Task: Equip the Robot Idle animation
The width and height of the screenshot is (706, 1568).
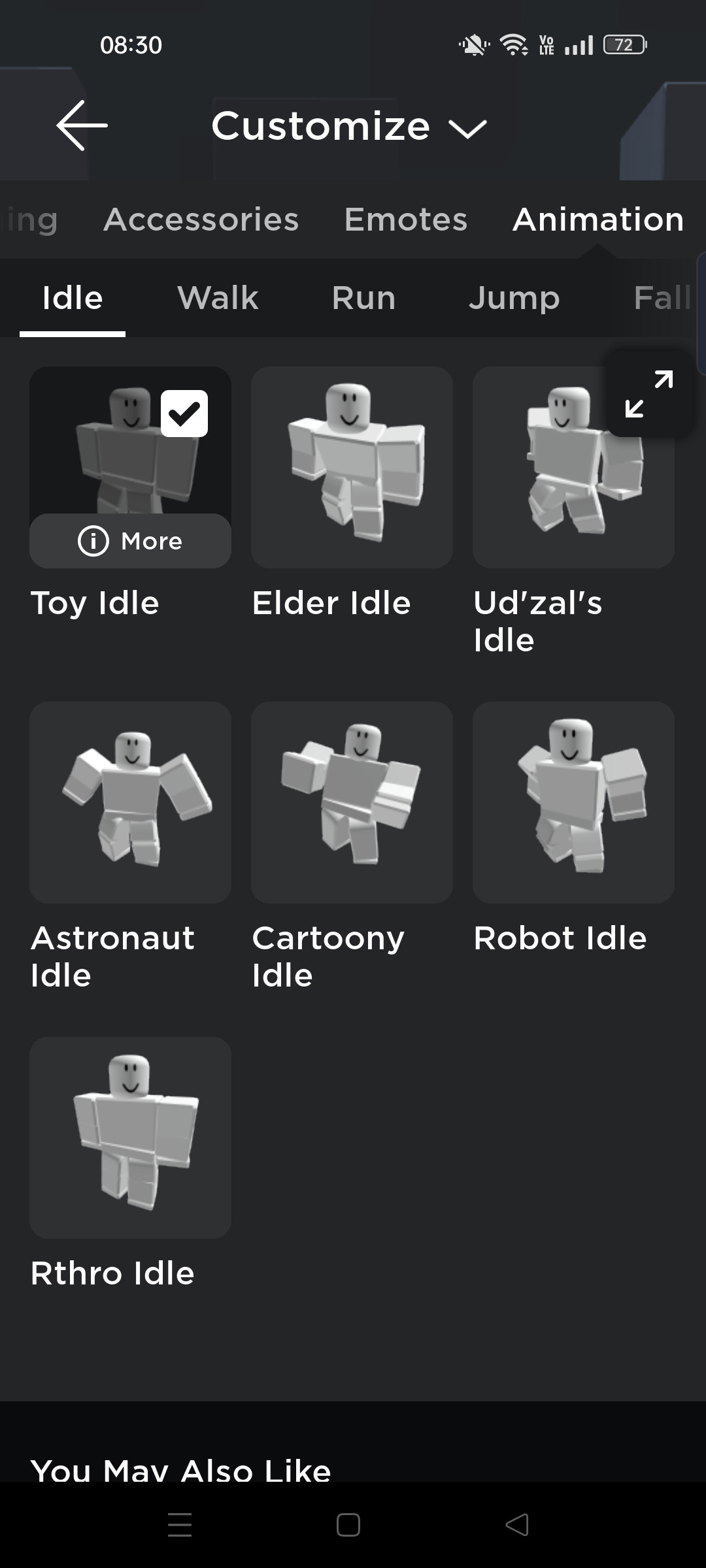Action: pyautogui.click(x=573, y=802)
